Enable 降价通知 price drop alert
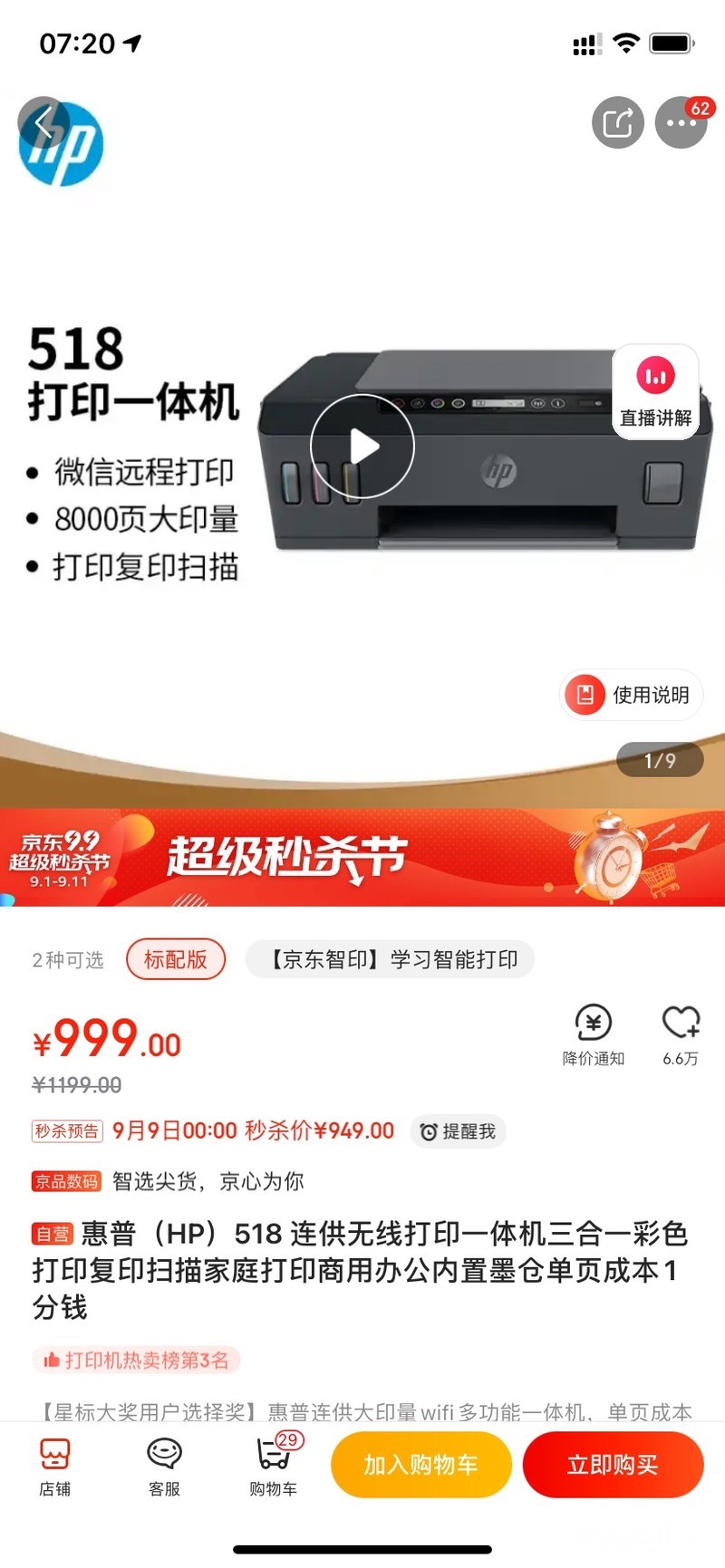 pos(594,1034)
